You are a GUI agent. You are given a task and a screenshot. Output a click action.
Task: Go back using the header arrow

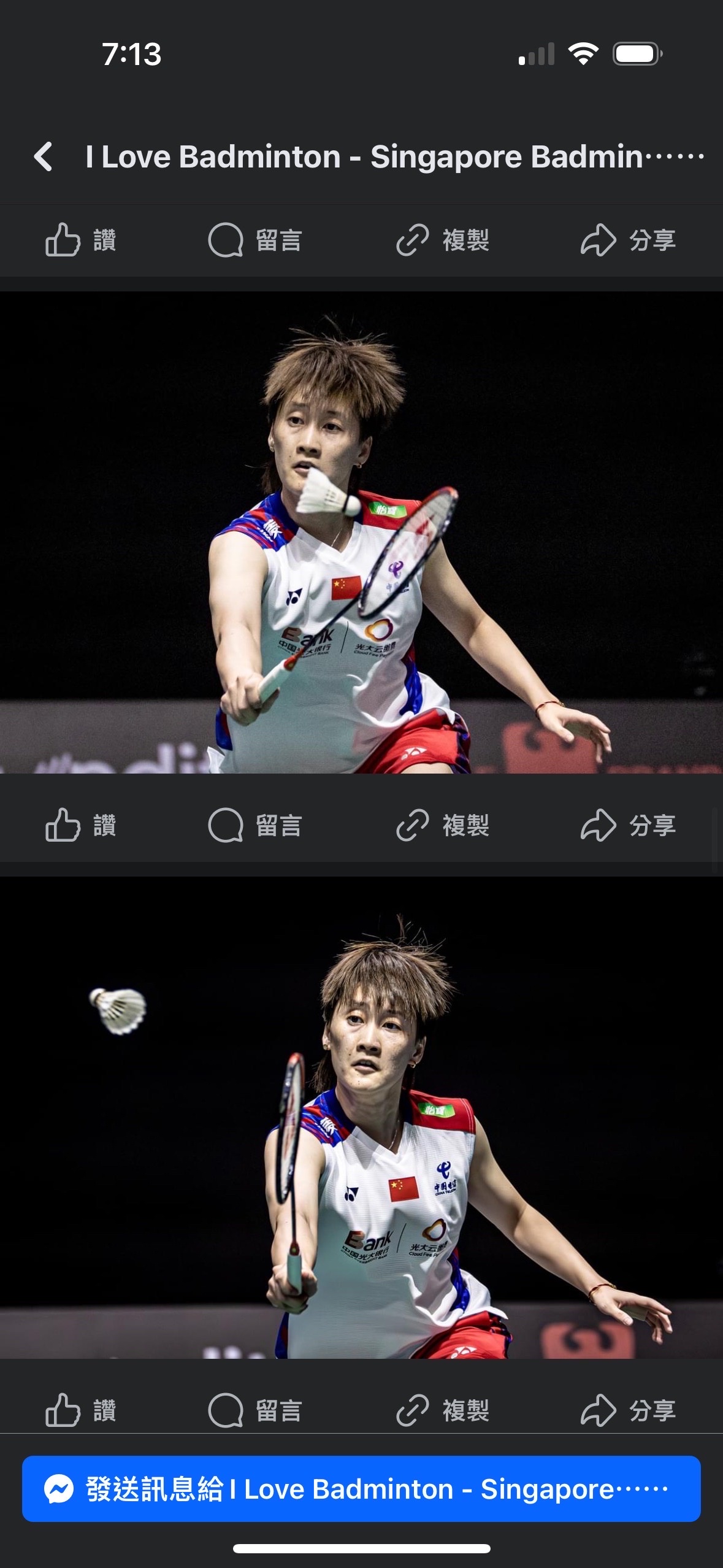43,156
